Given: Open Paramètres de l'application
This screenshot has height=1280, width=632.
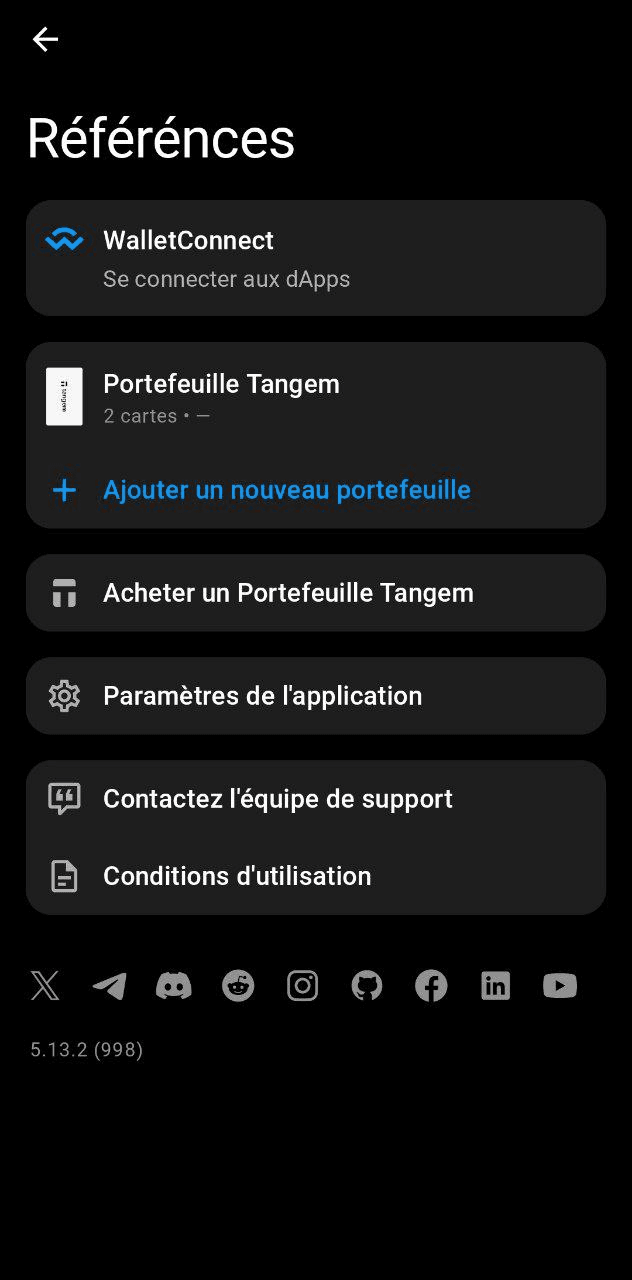Looking at the screenshot, I should coord(316,696).
